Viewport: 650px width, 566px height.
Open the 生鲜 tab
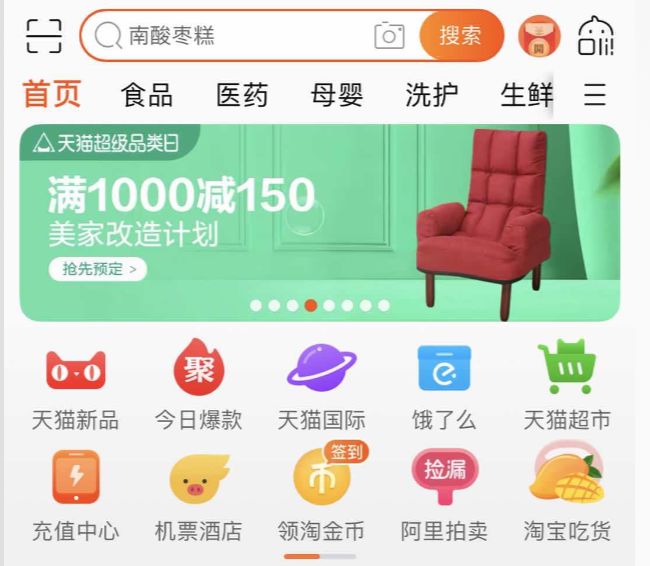click(x=526, y=96)
